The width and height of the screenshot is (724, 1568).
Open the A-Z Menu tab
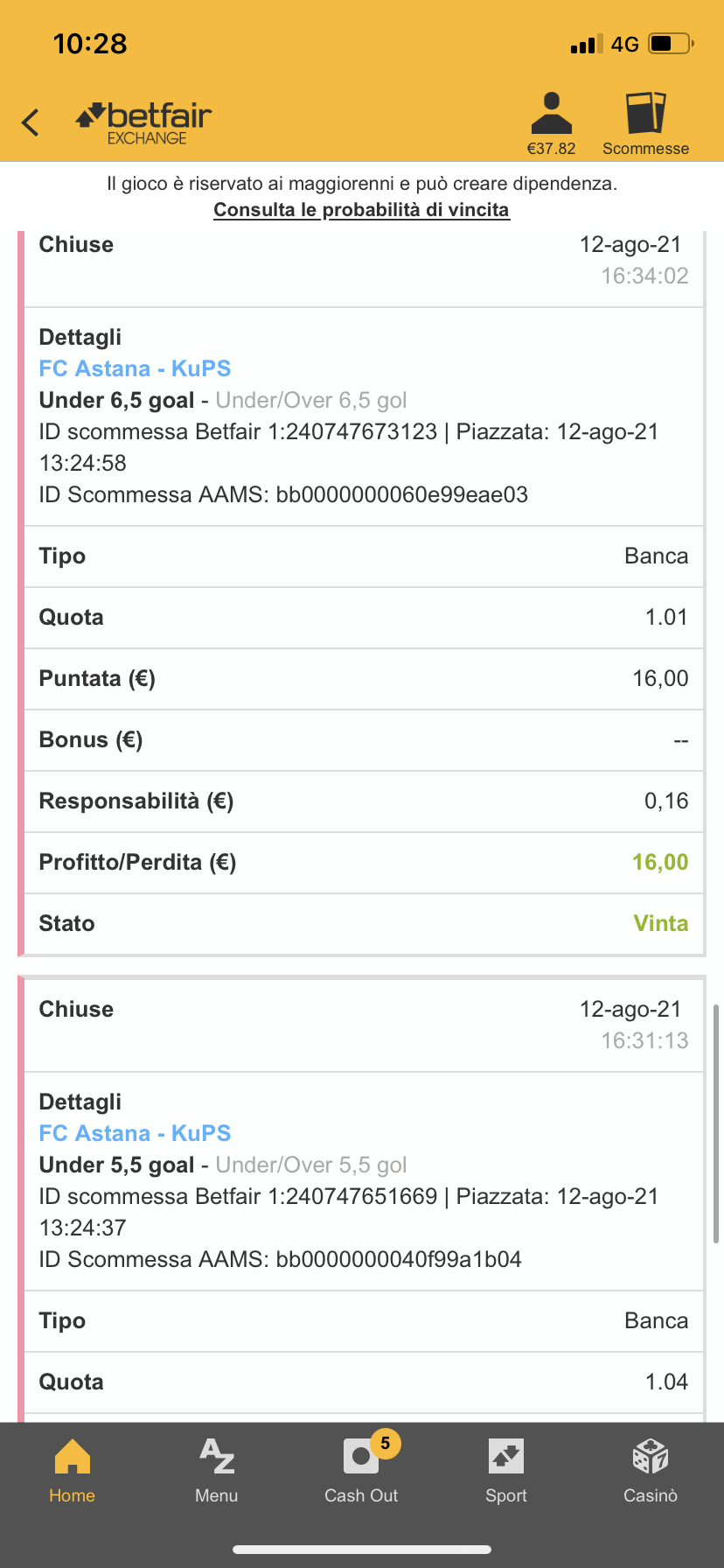click(217, 1471)
